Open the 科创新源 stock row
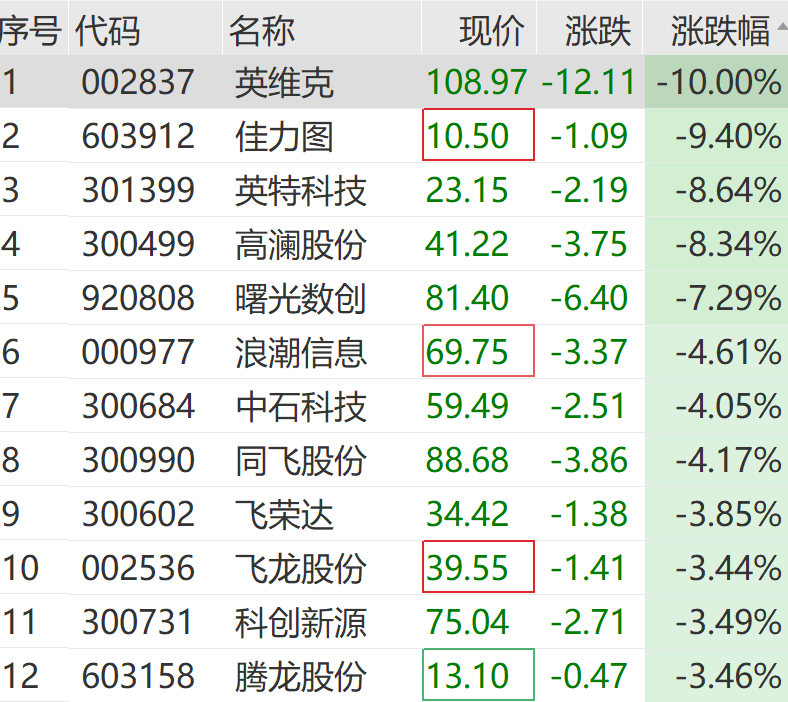The image size is (788, 702). pos(301,622)
